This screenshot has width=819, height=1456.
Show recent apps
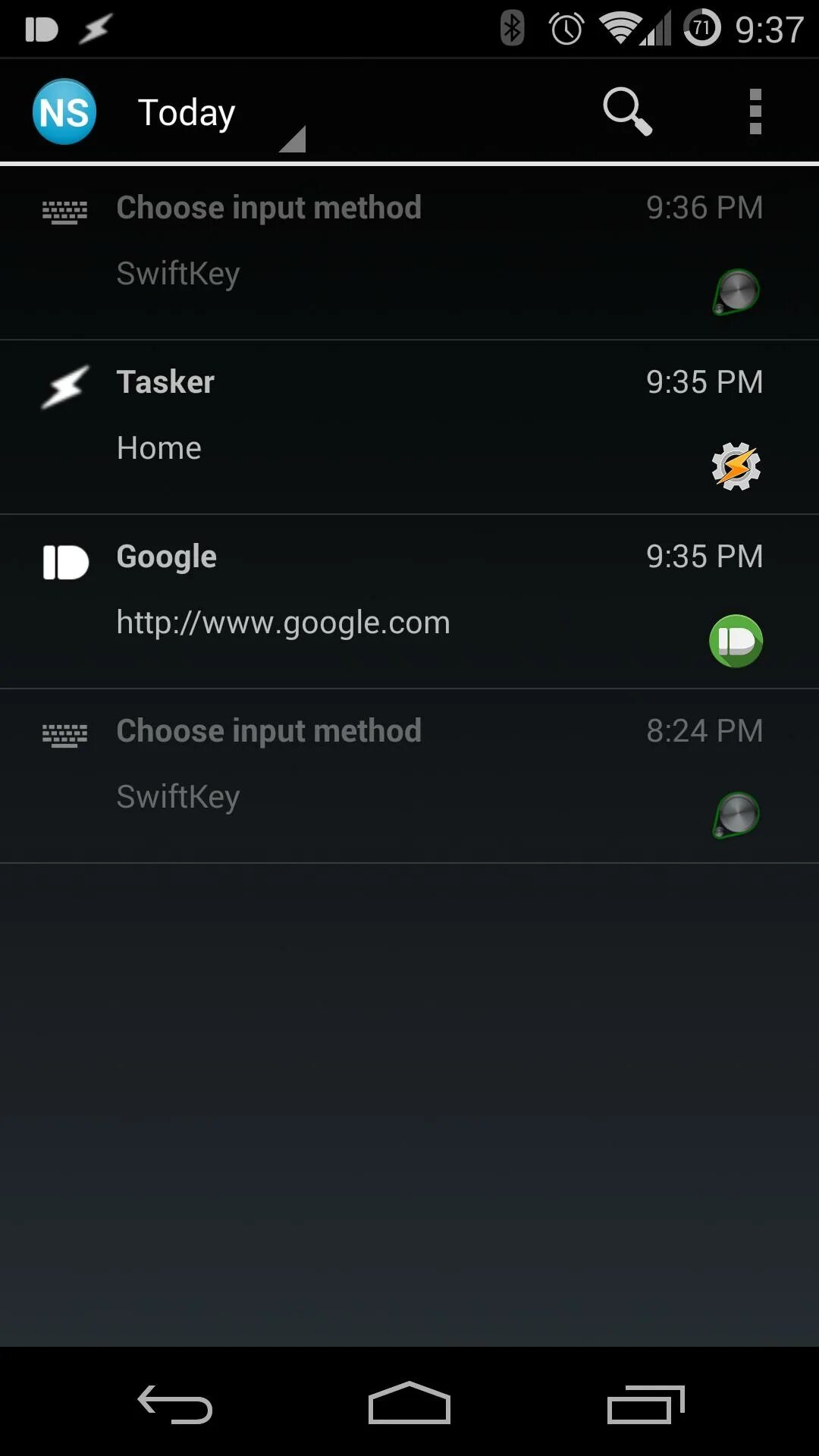(645, 1404)
